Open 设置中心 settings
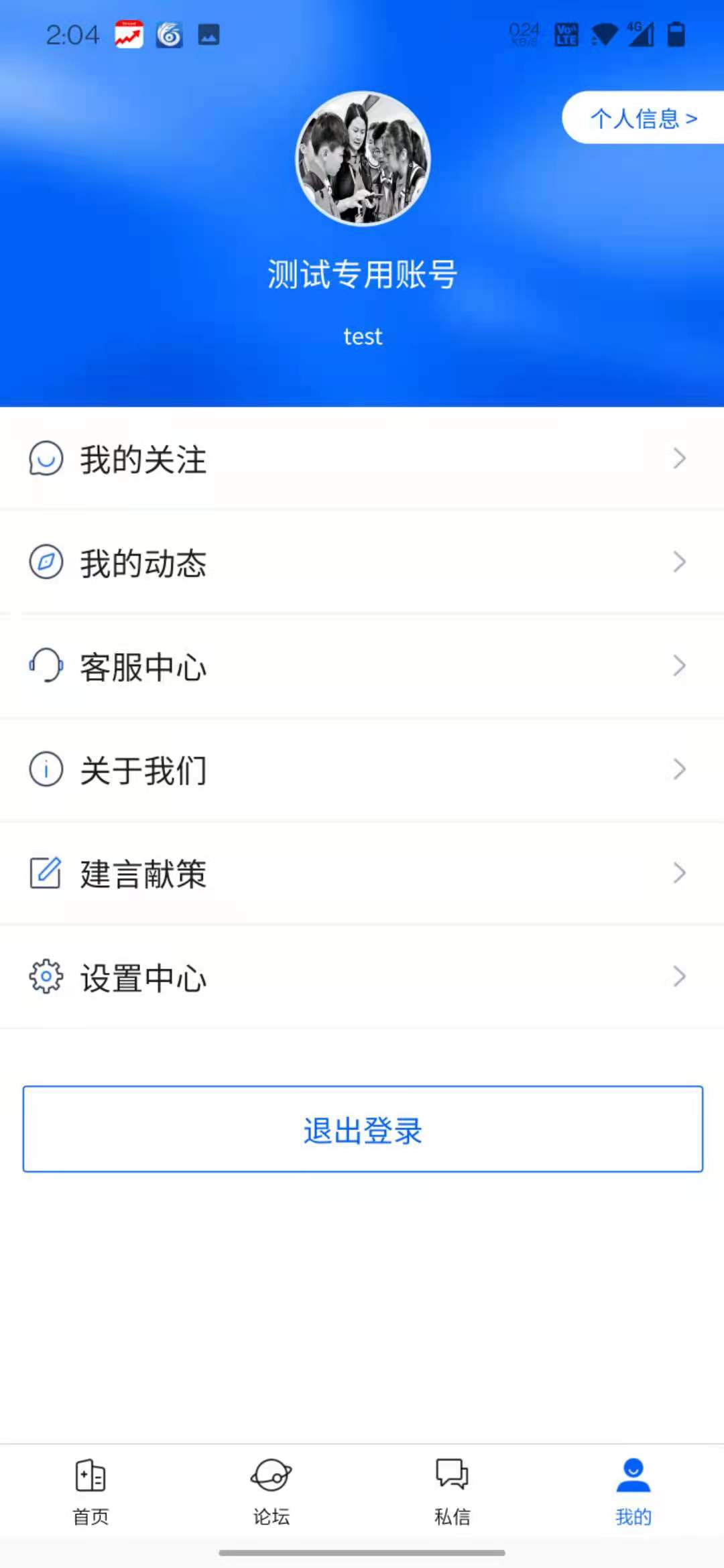The width and height of the screenshot is (724, 1568). [x=362, y=977]
